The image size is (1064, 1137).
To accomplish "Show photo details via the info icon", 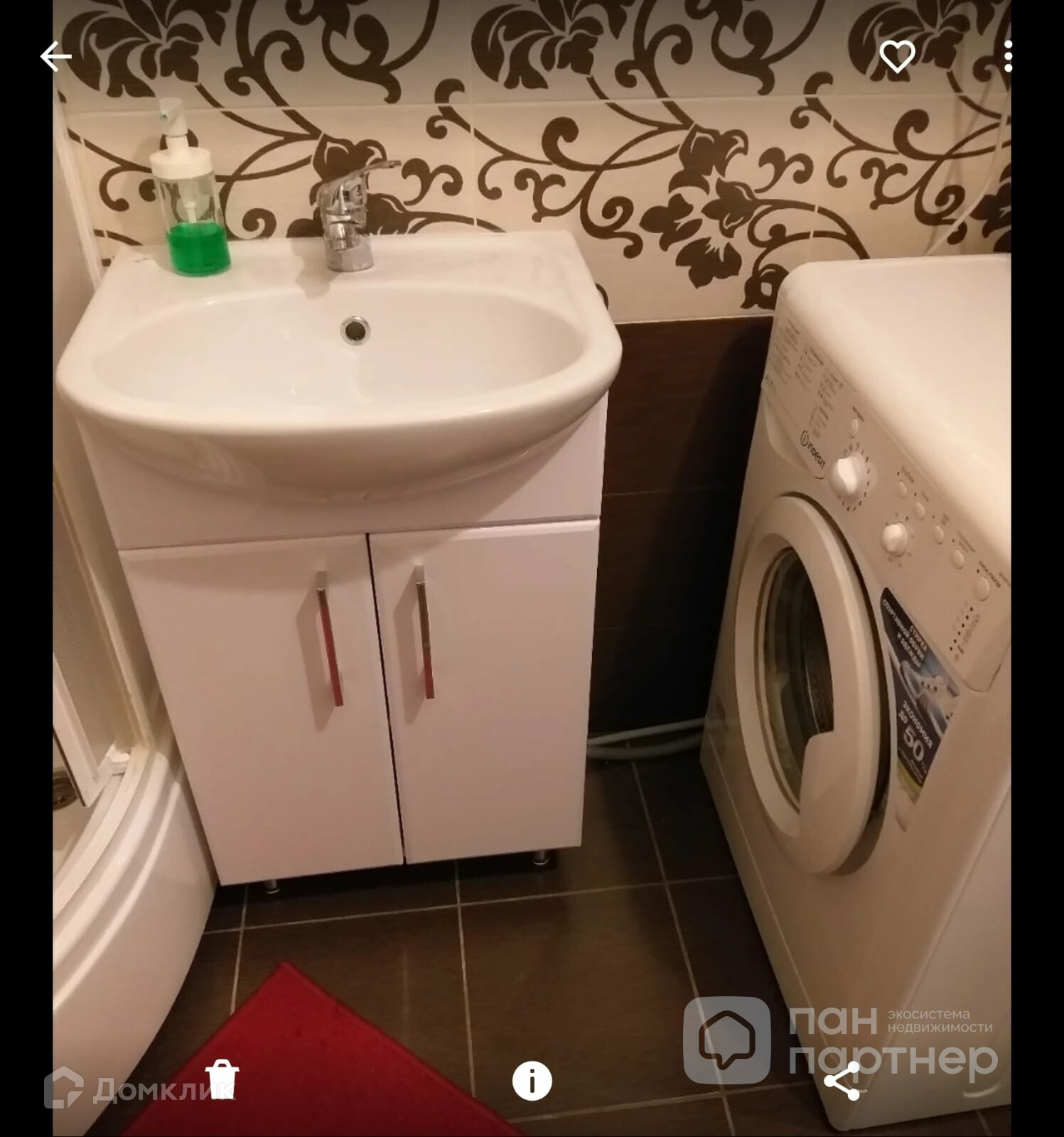I will point(532,1081).
